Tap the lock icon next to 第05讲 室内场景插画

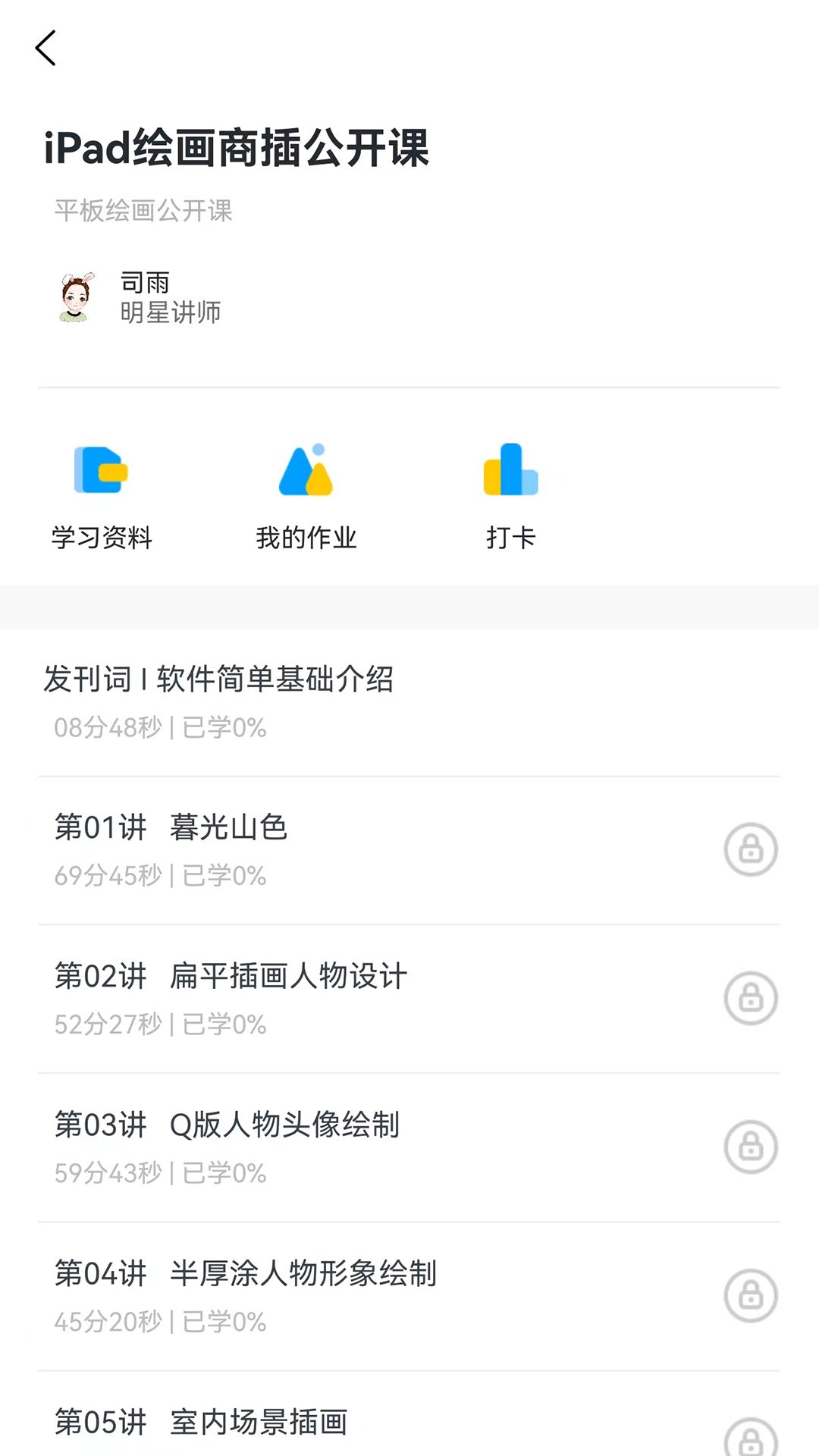pyautogui.click(x=751, y=1433)
